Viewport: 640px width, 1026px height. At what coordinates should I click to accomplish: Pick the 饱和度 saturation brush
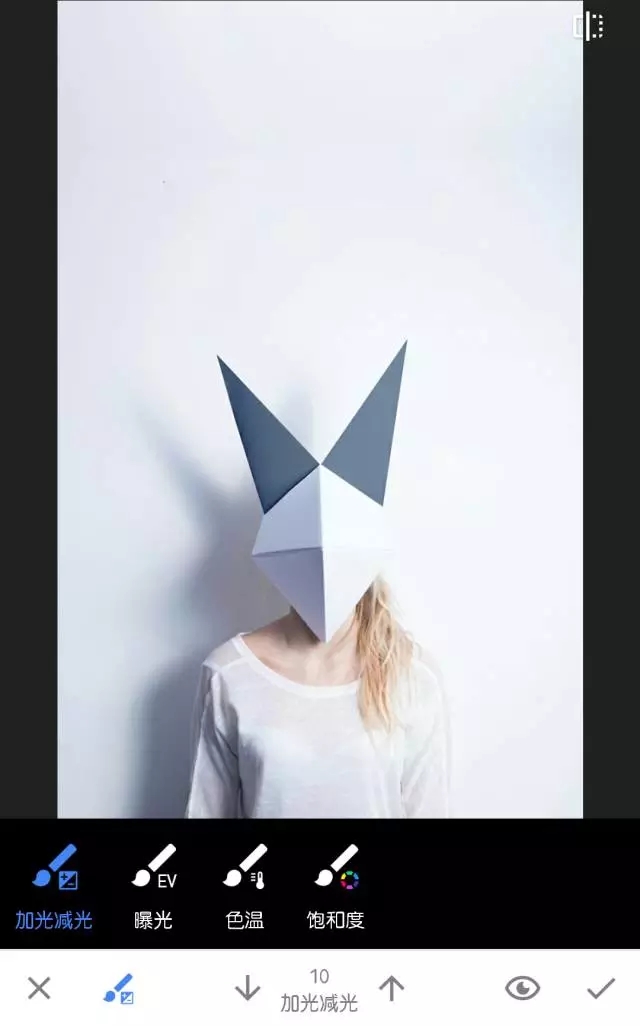(x=336, y=886)
